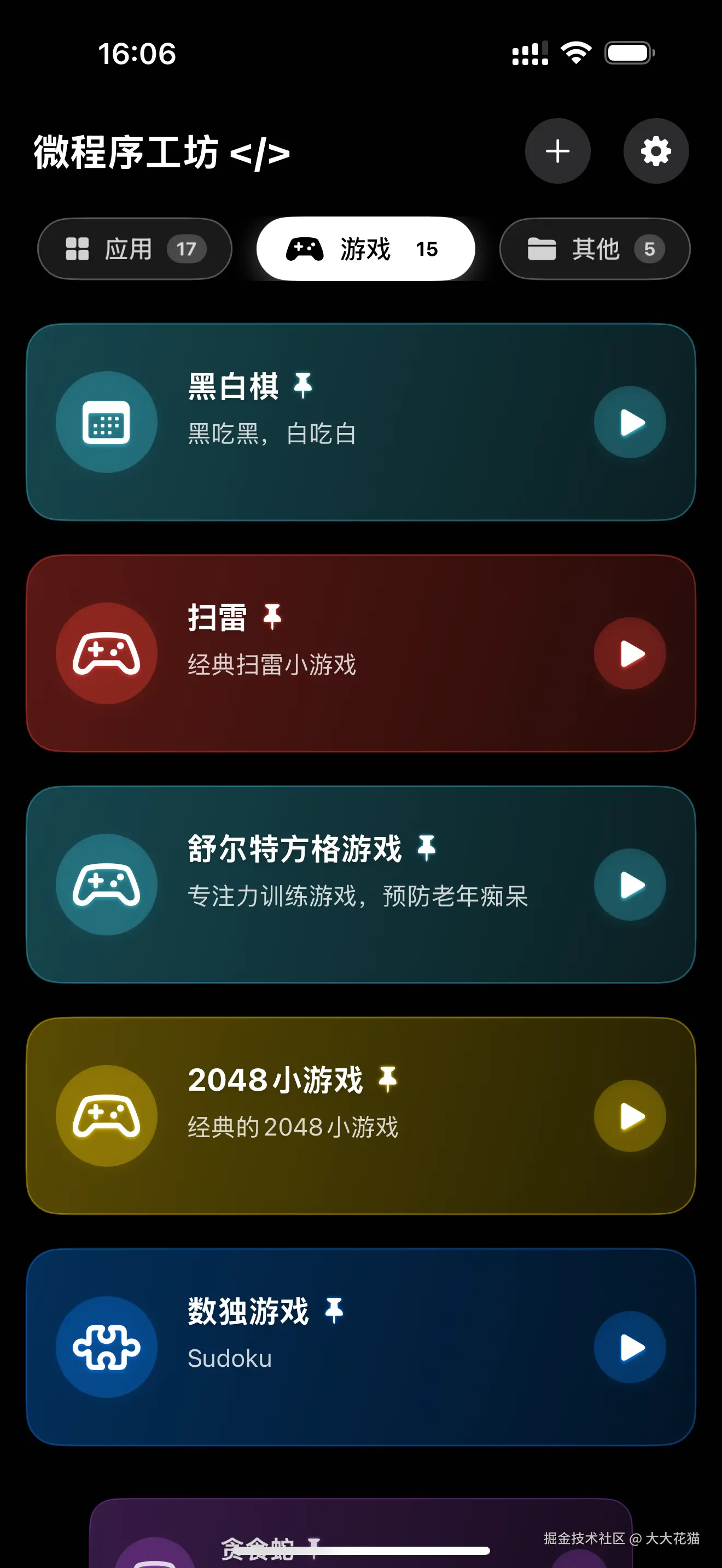Switch to the 其他 tab
The height and width of the screenshot is (1568, 722).
[x=594, y=249]
